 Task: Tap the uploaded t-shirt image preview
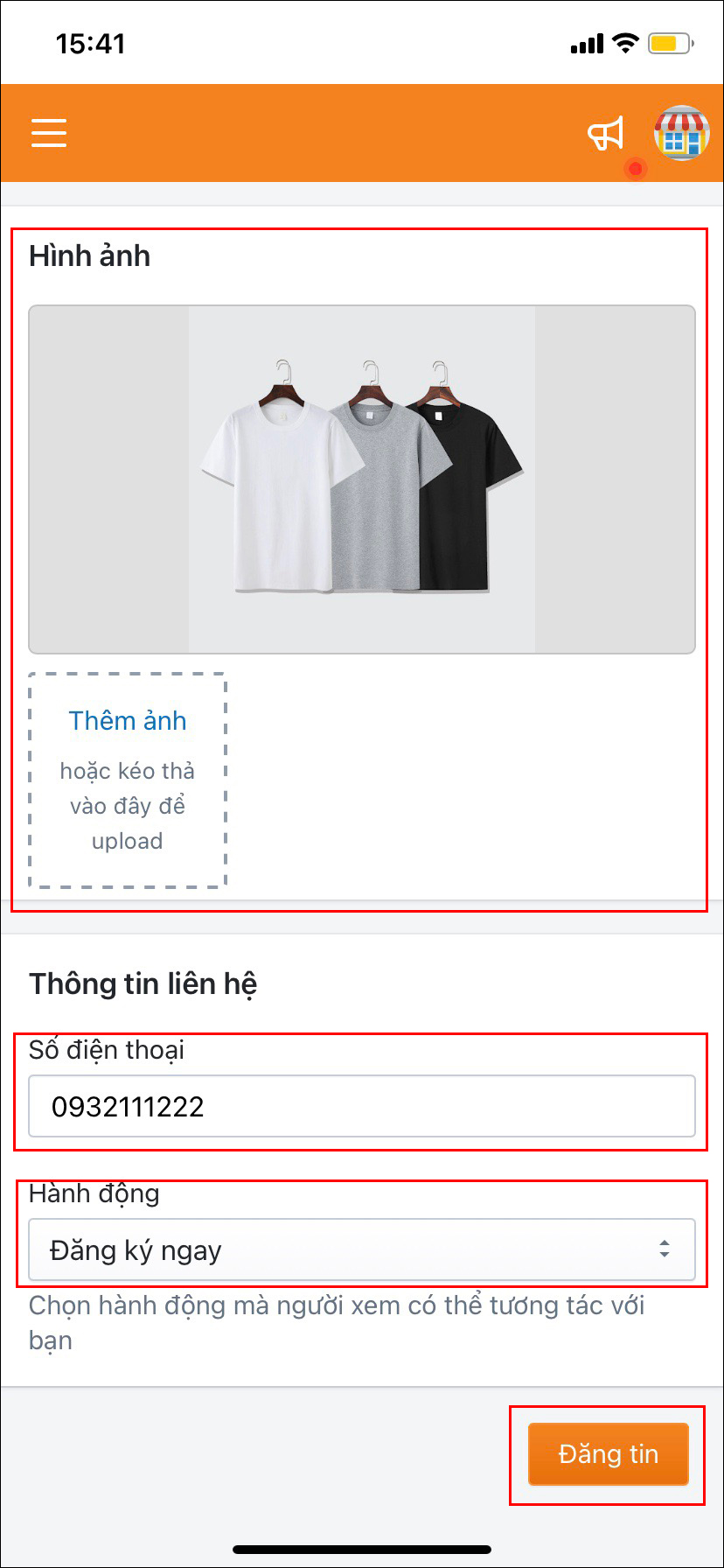click(362, 479)
